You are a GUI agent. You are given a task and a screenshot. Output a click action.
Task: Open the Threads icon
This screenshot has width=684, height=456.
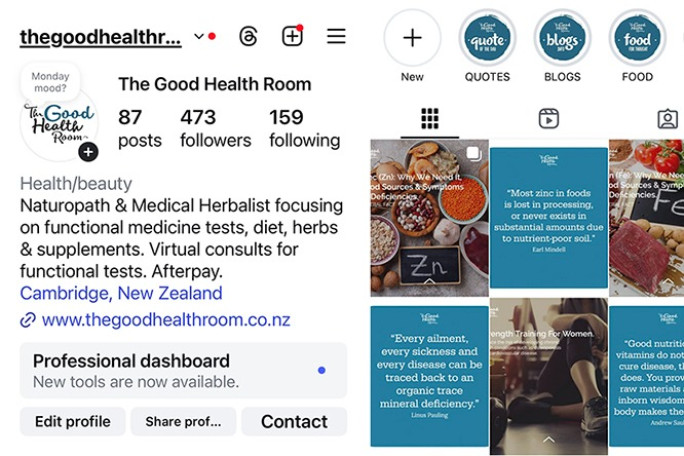[x=248, y=37]
